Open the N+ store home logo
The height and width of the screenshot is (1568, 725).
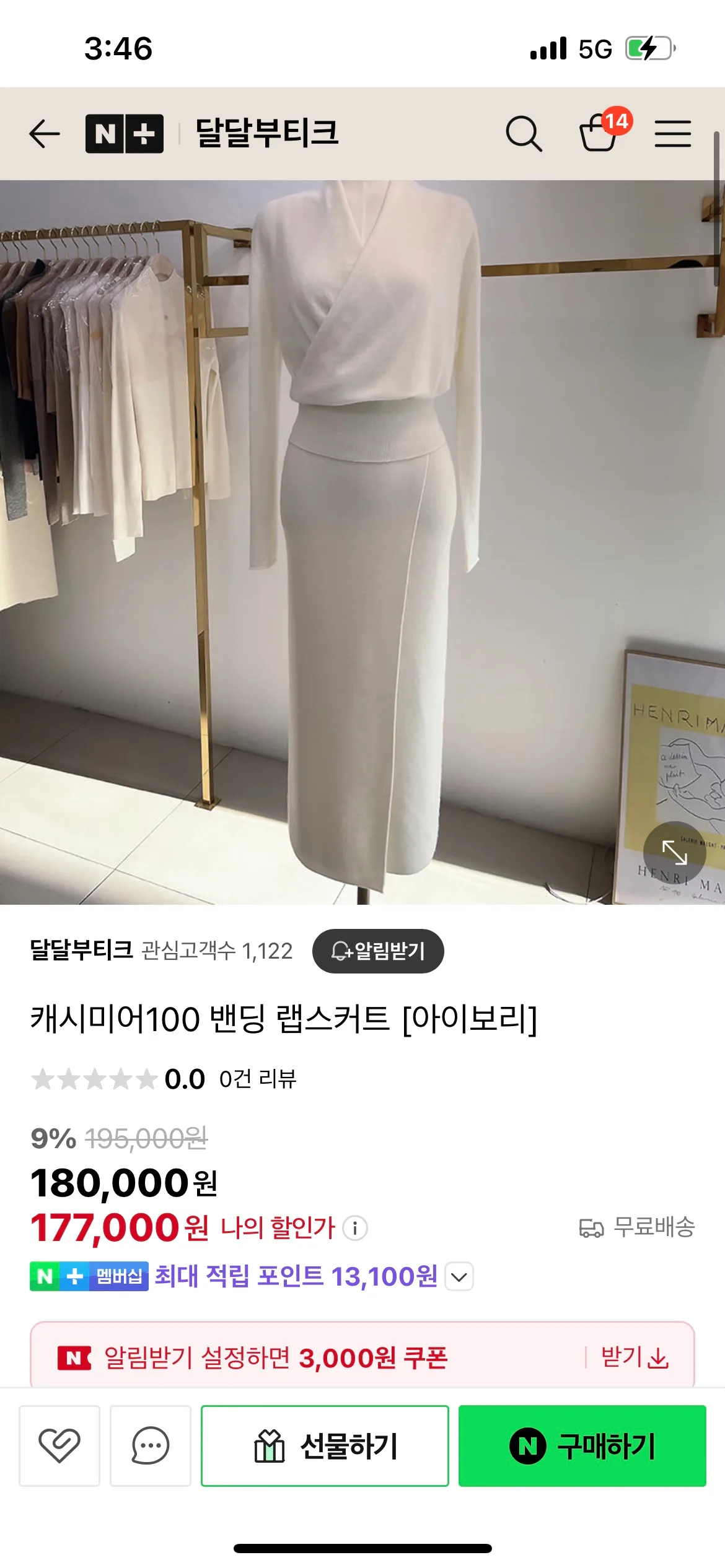tap(125, 134)
